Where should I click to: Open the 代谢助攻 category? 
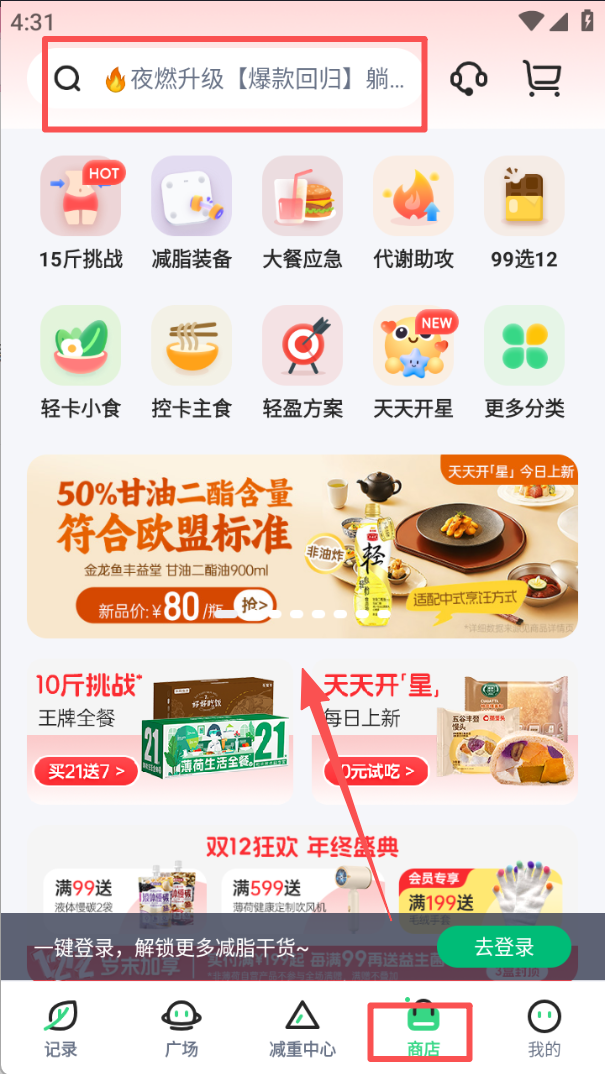(x=413, y=213)
